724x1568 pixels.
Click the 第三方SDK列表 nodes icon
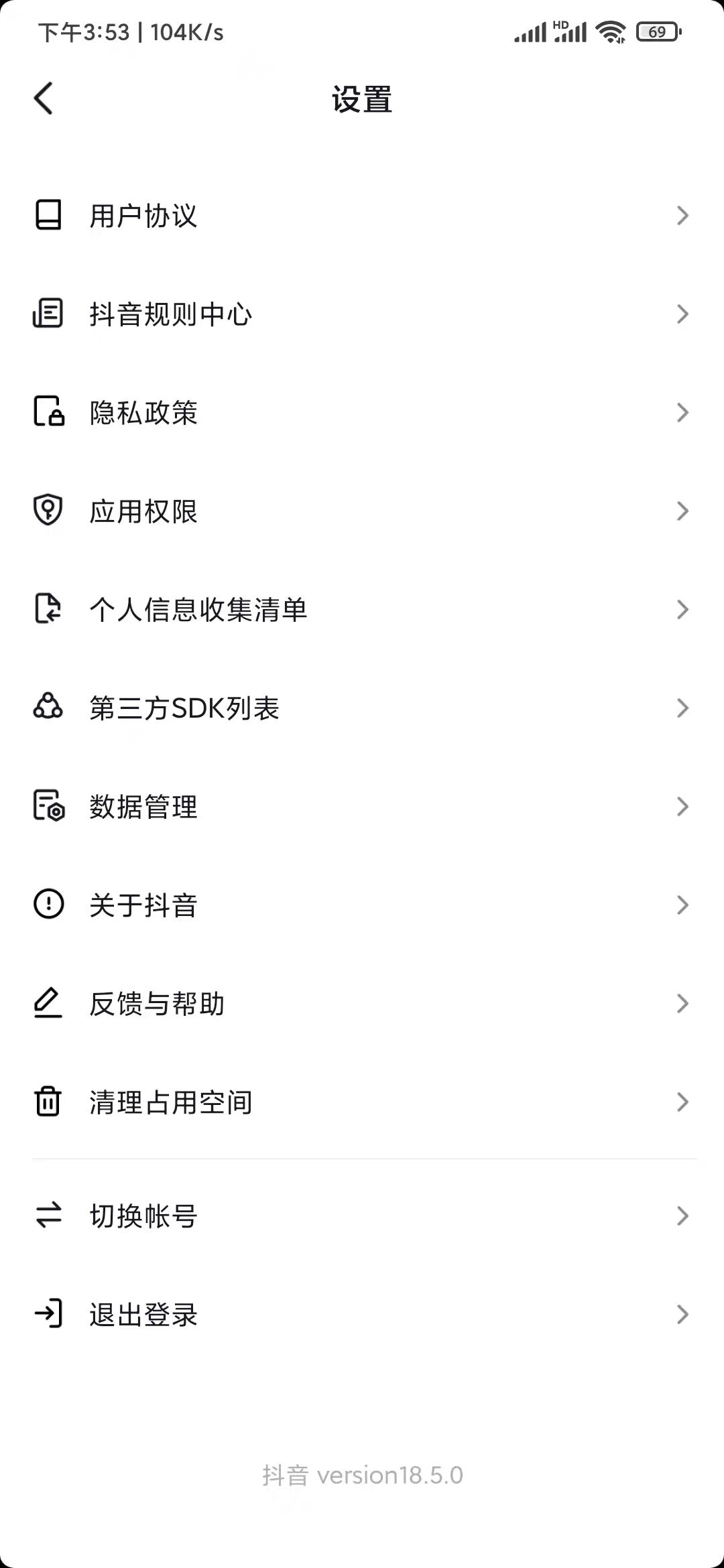(x=47, y=707)
